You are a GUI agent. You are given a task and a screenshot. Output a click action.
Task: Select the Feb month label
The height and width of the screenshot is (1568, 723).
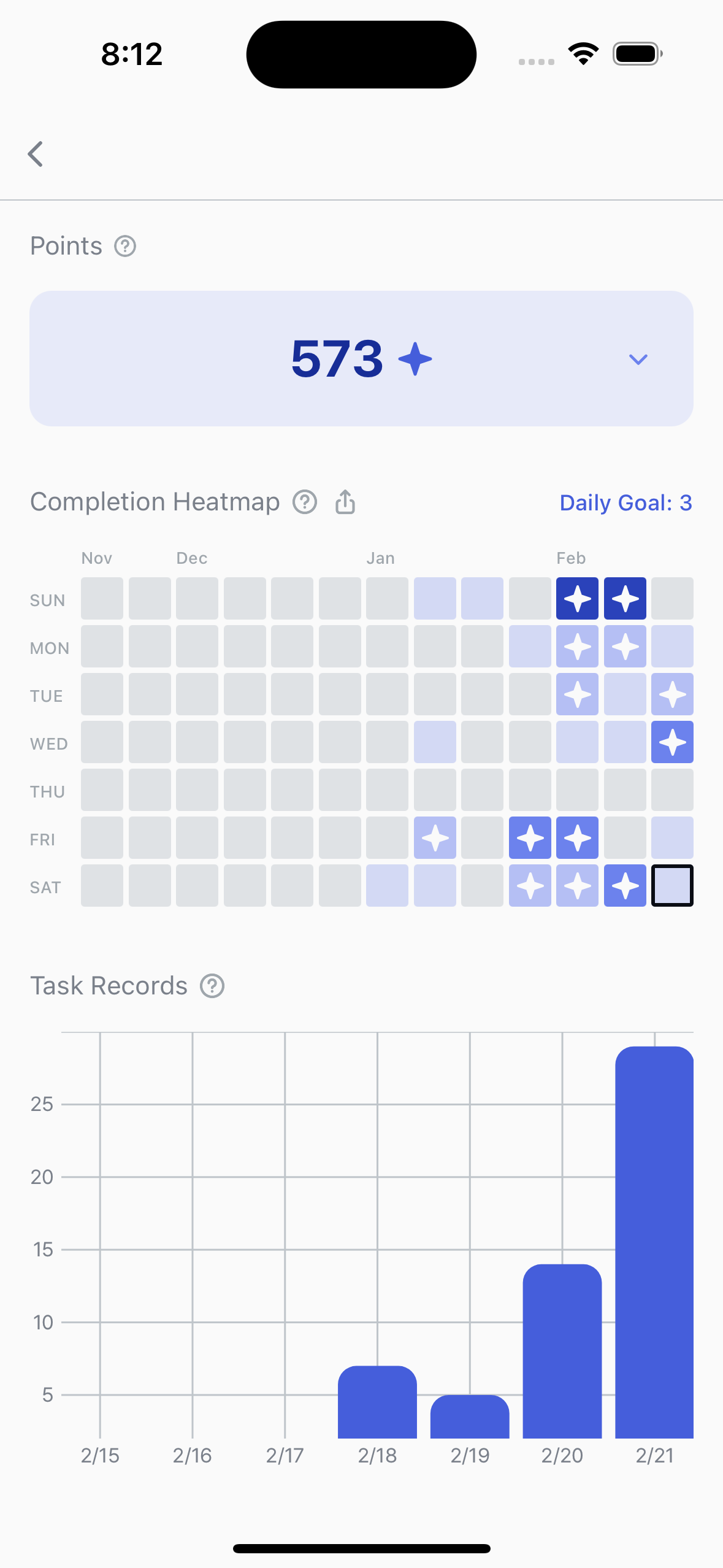click(570, 558)
